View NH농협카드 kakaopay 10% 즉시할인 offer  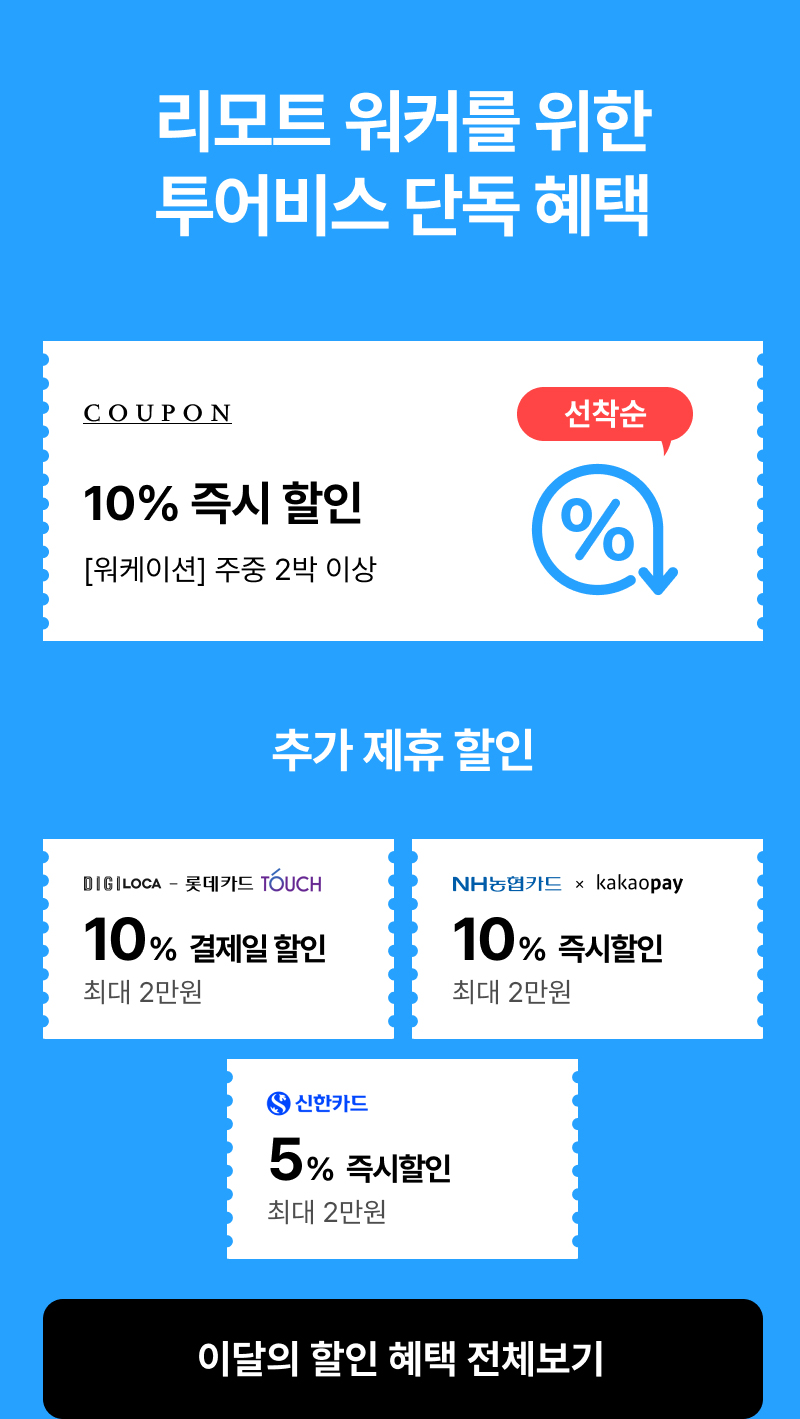587,939
